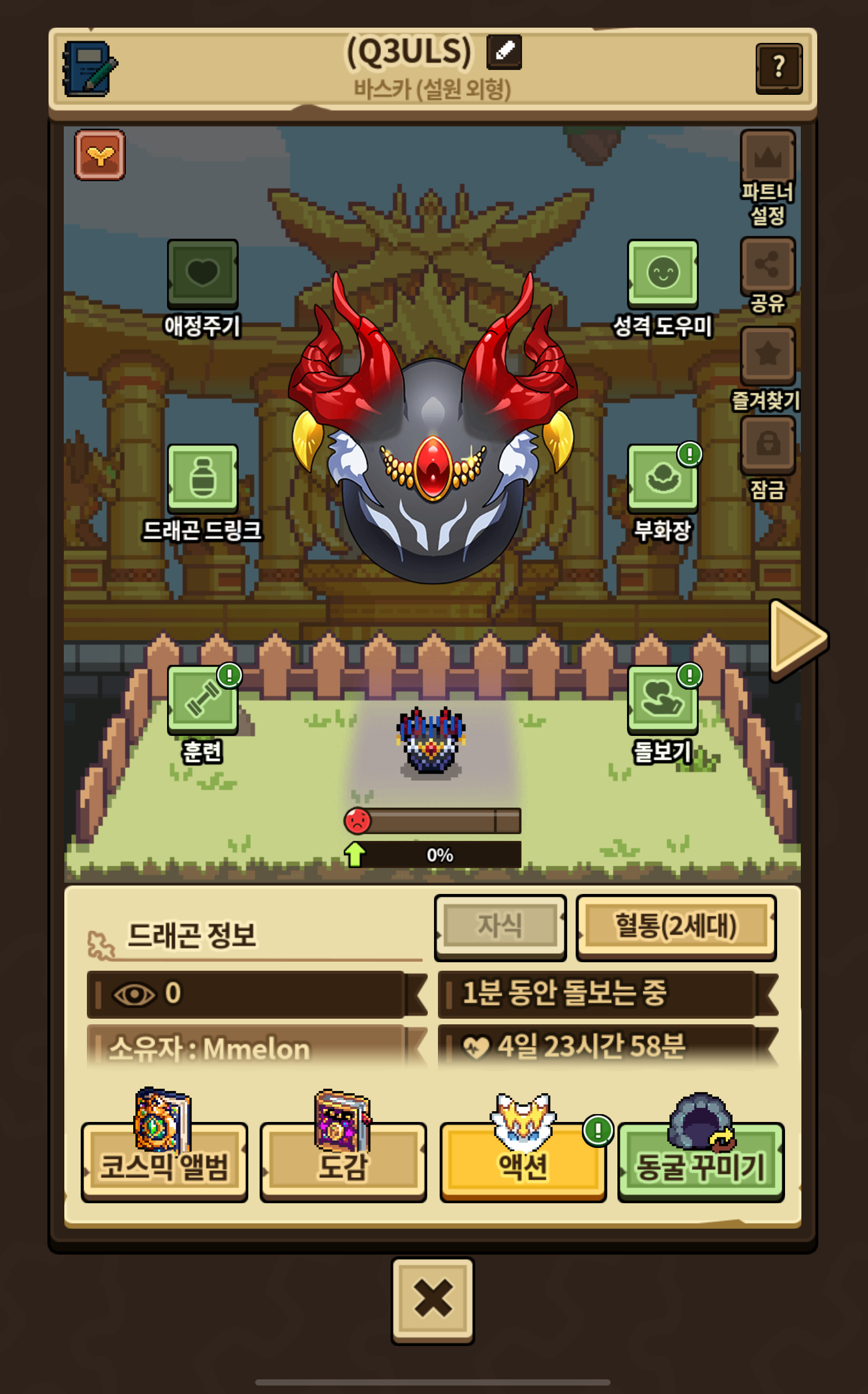Select 돌보기 to care for dragon

point(663,700)
